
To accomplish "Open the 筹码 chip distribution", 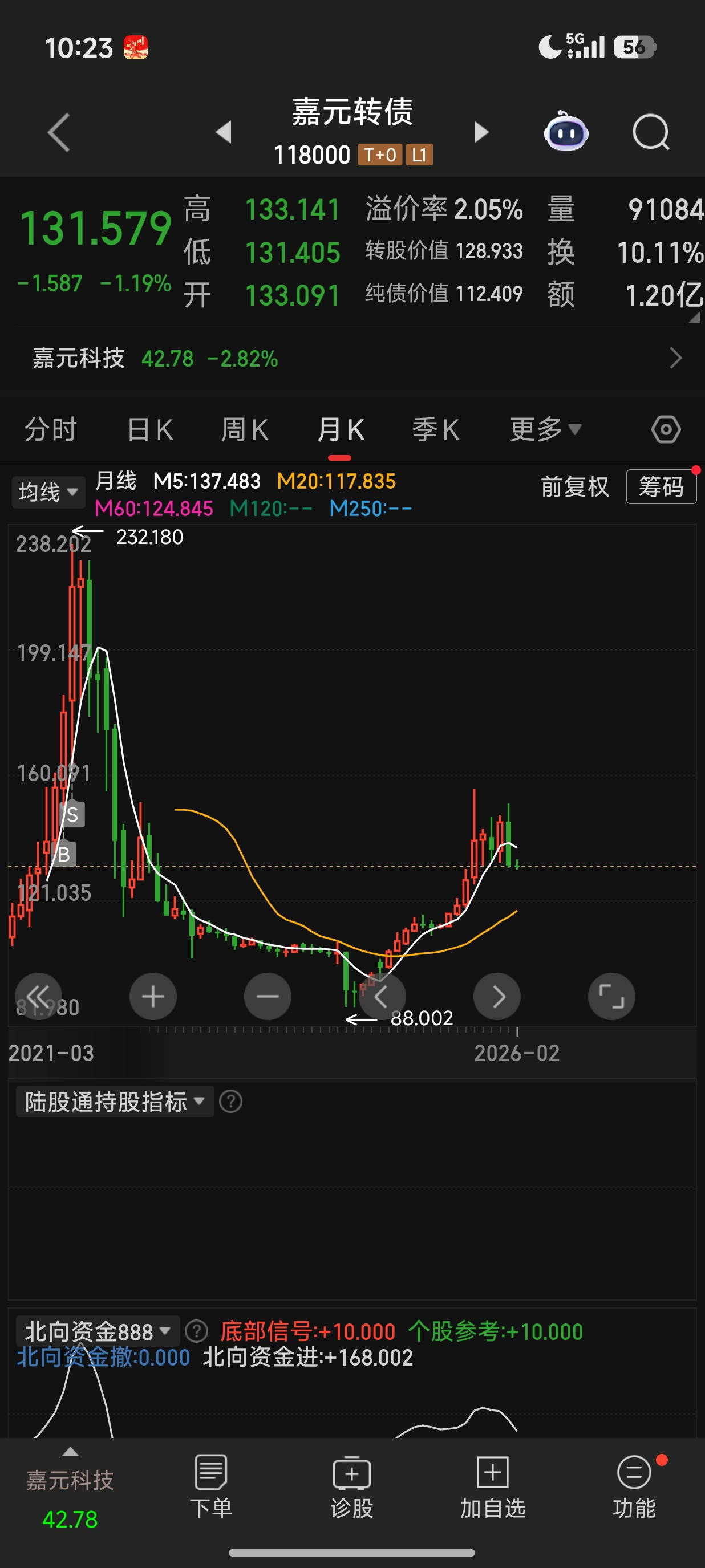I will (661, 487).
